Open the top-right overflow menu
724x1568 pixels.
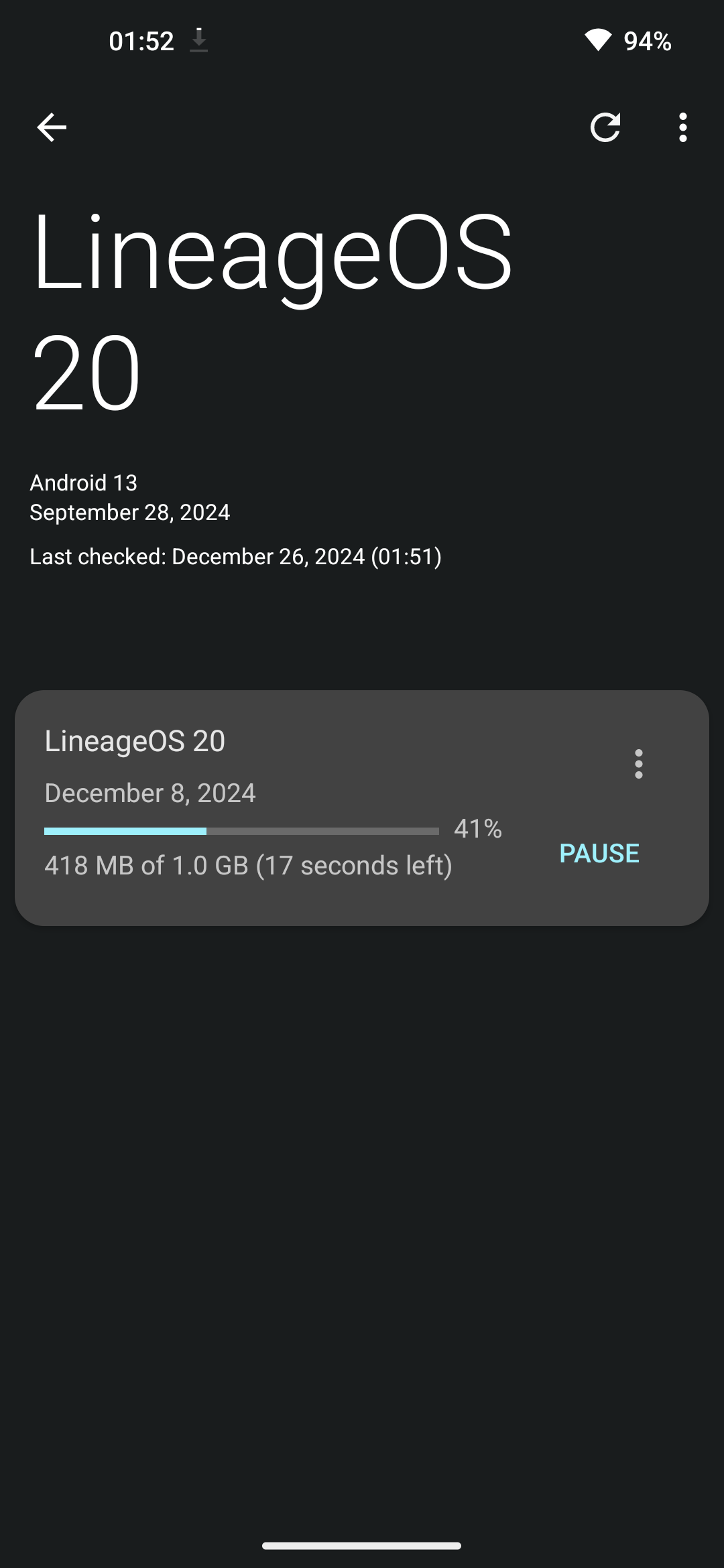[x=682, y=127]
